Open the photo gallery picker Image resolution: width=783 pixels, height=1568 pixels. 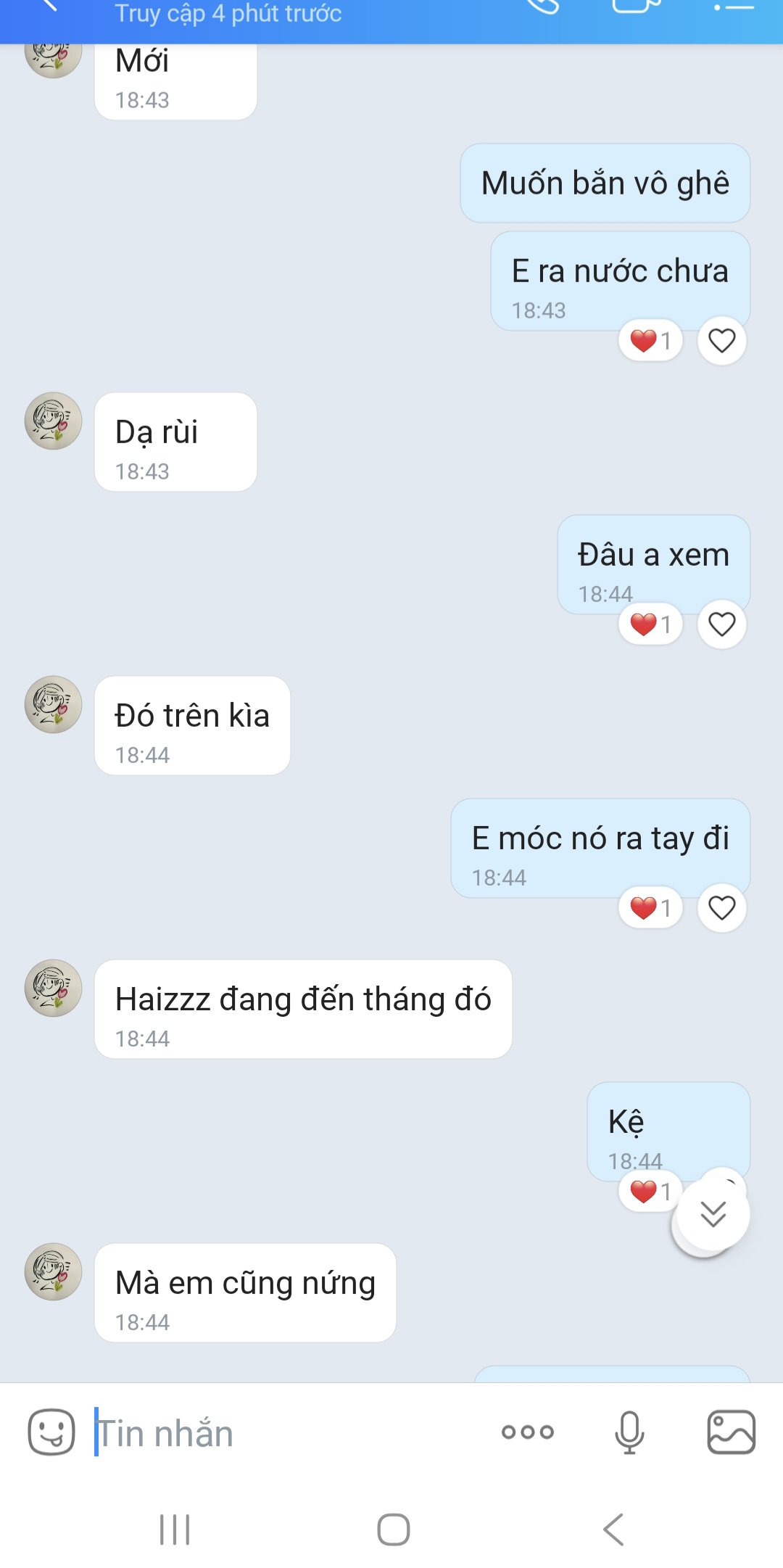coord(731,1432)
